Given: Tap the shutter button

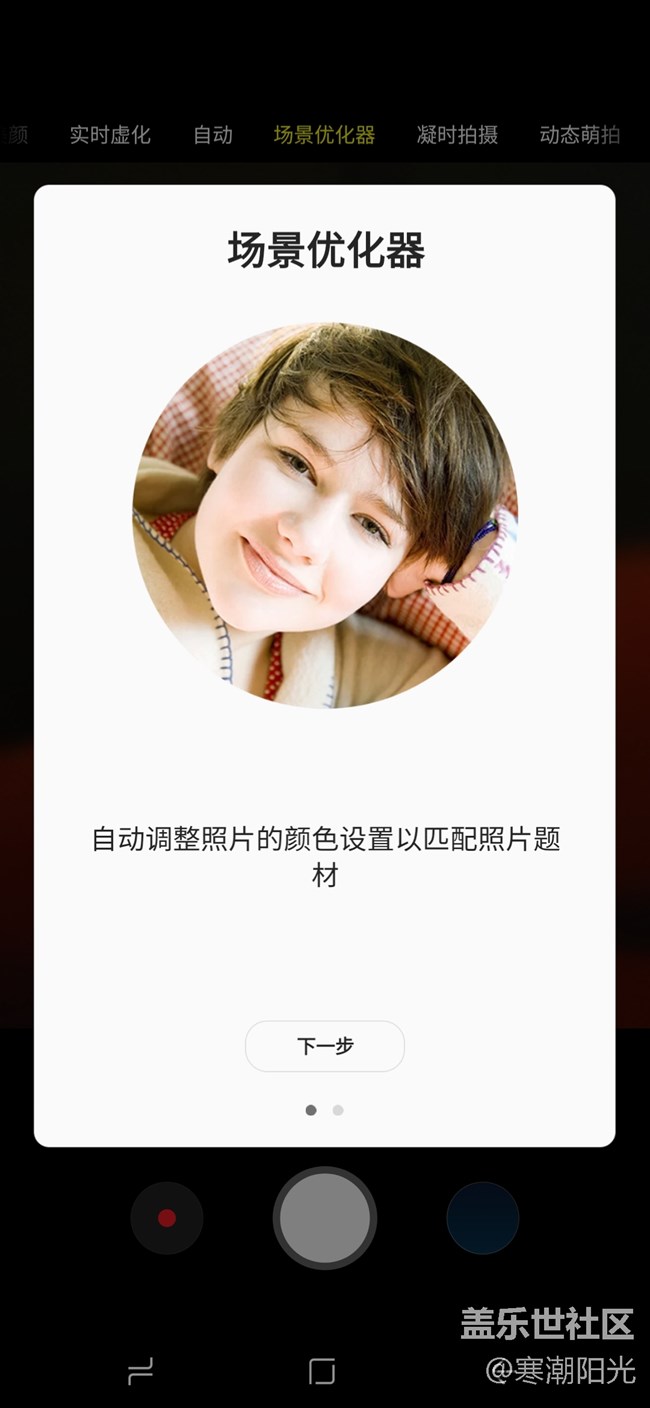Looking at the screenshot, I should coord(325,1218).
